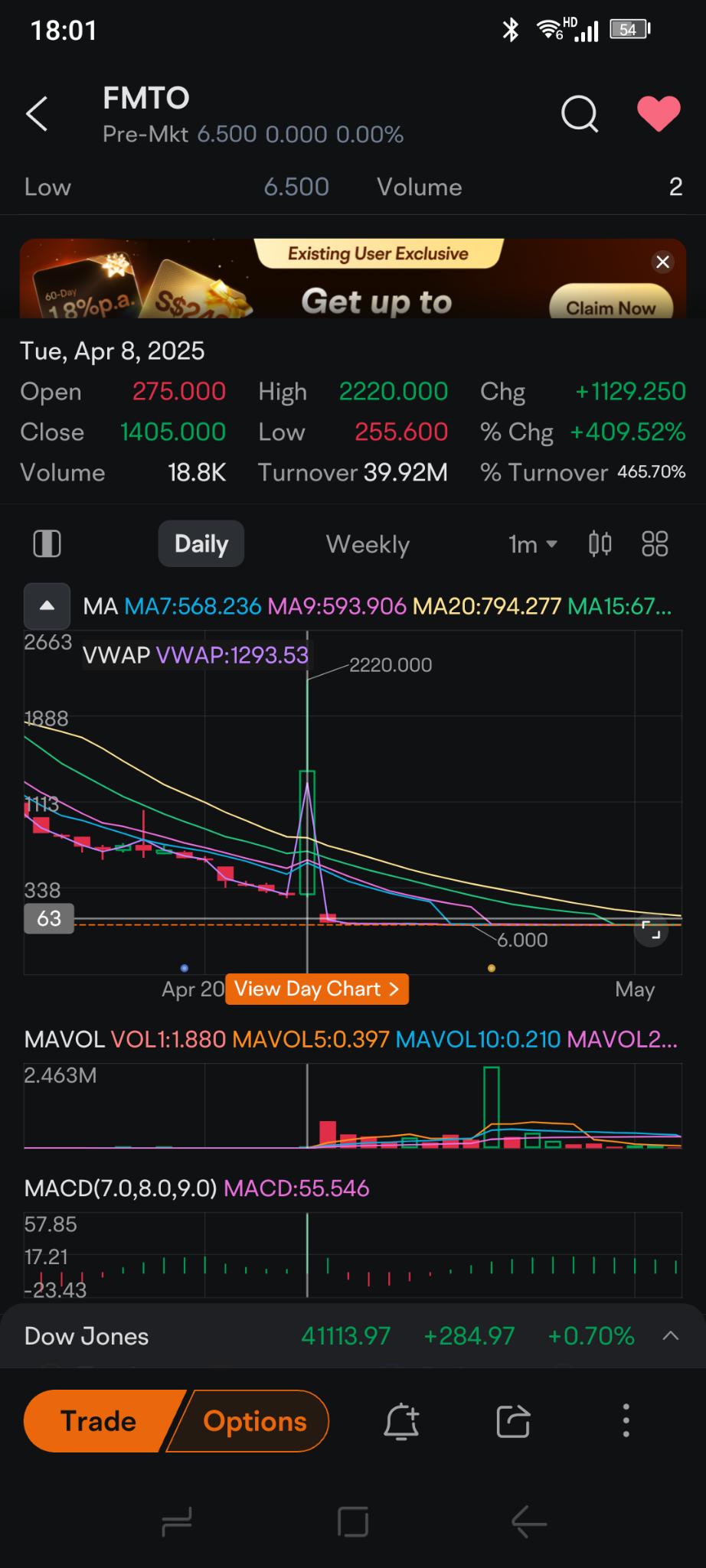Remove FMTO from favorites via heart
Image resolution: width=706 pixels, height=1568 pixels.
(x=659, y=114)
